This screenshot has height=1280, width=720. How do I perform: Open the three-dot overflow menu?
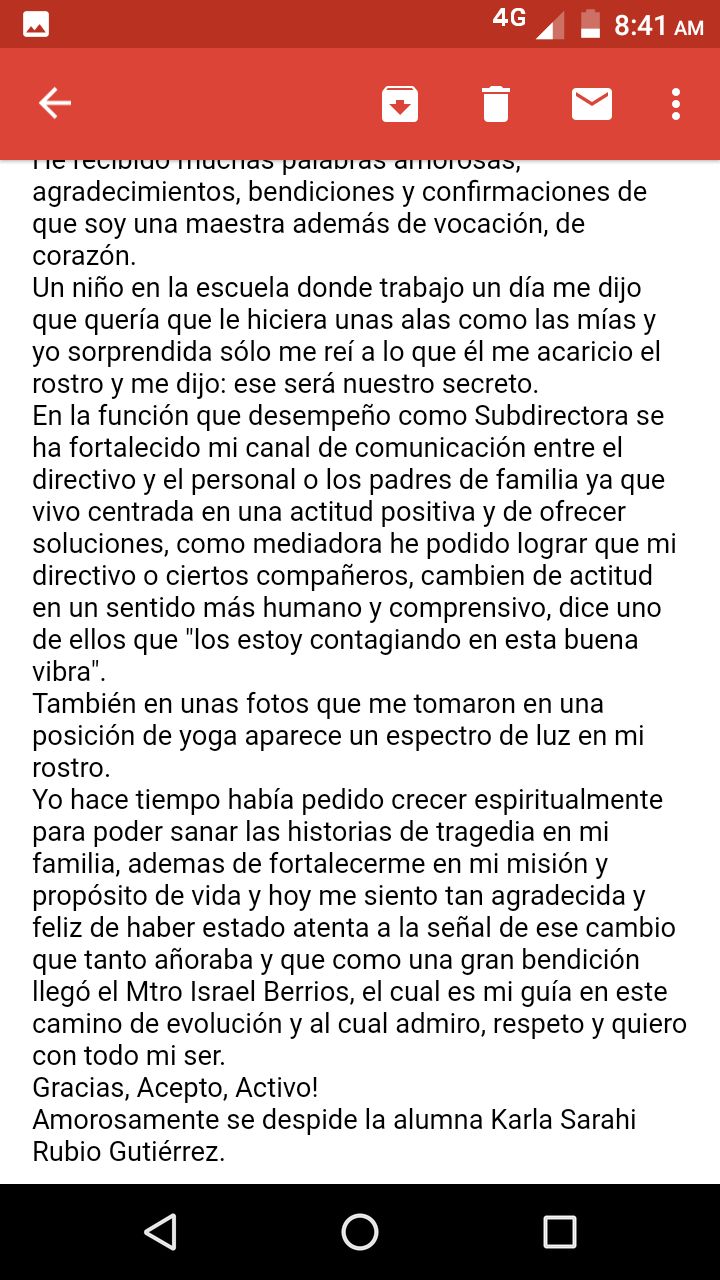click(x=676, y=104)
